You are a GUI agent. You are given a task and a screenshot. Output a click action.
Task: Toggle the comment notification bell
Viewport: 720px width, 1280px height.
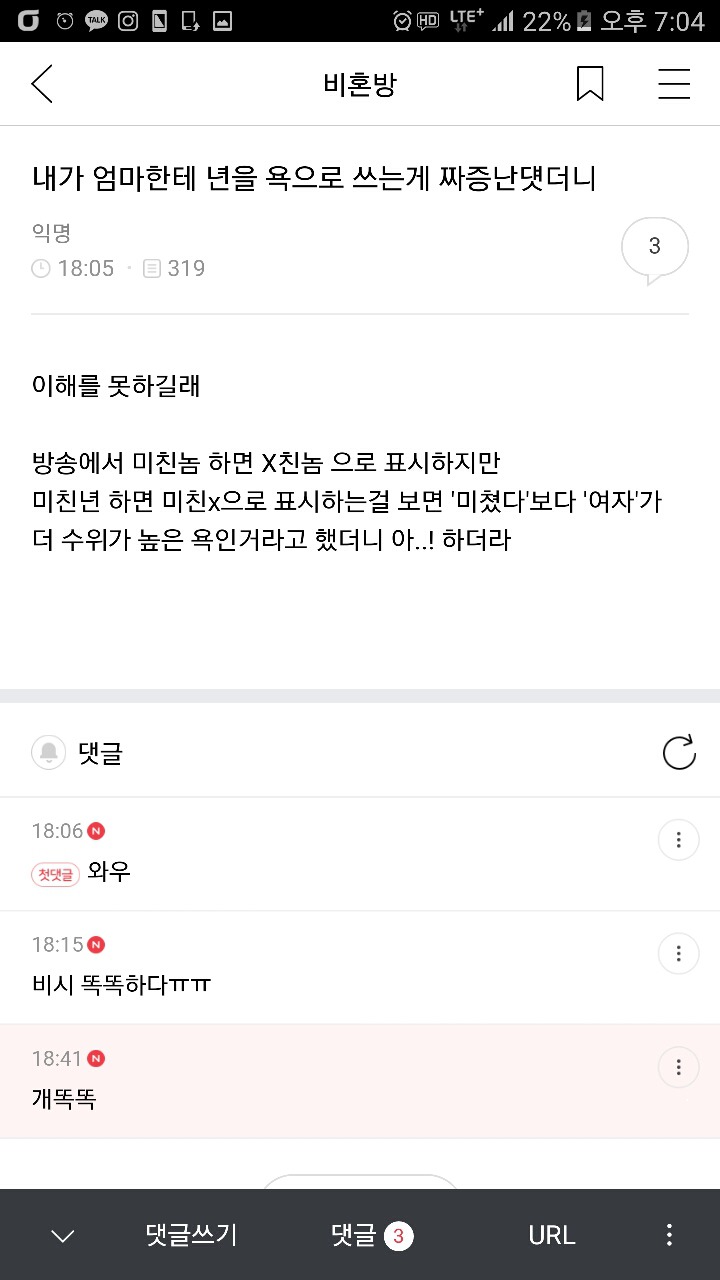coord(48,753)
